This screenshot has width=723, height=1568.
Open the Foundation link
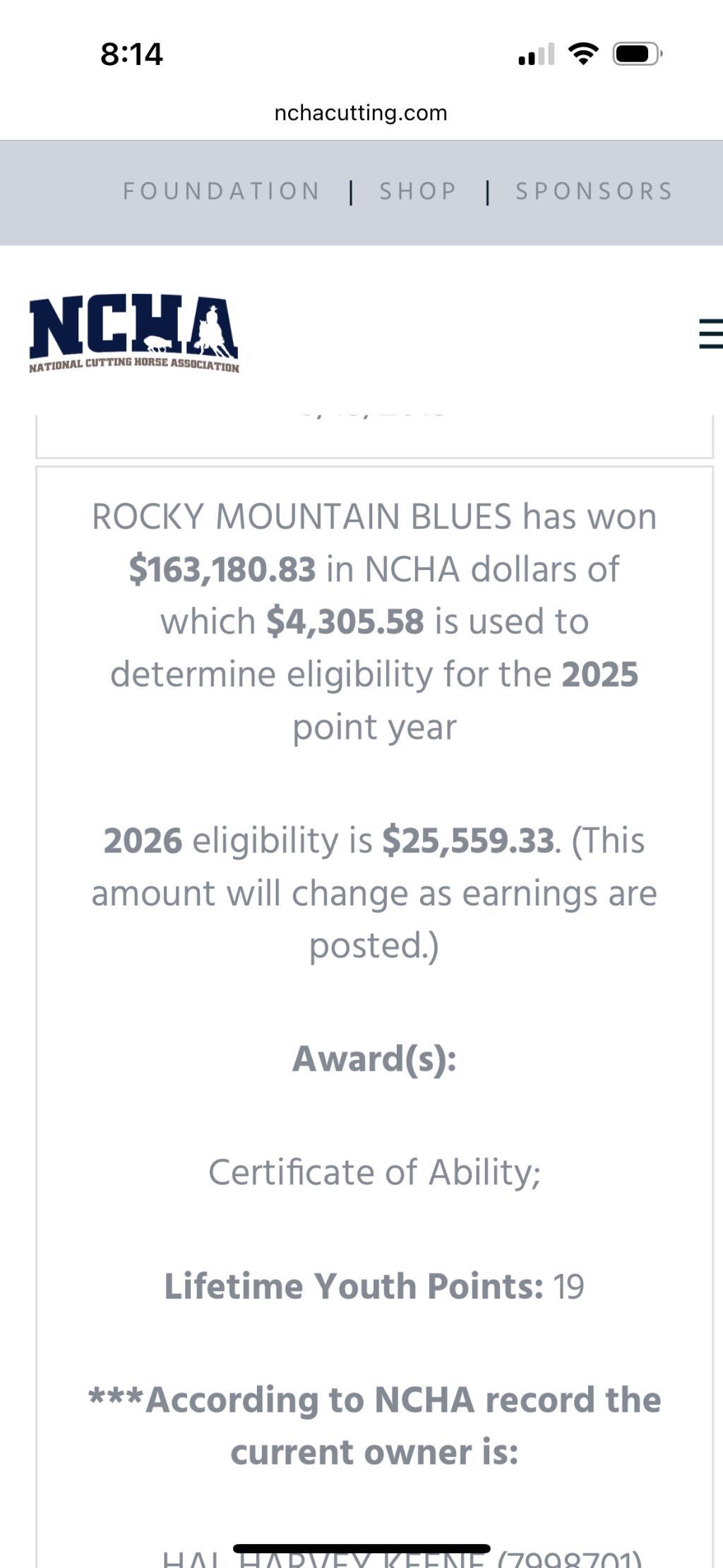pyautogui.click(x=221, y=191)
